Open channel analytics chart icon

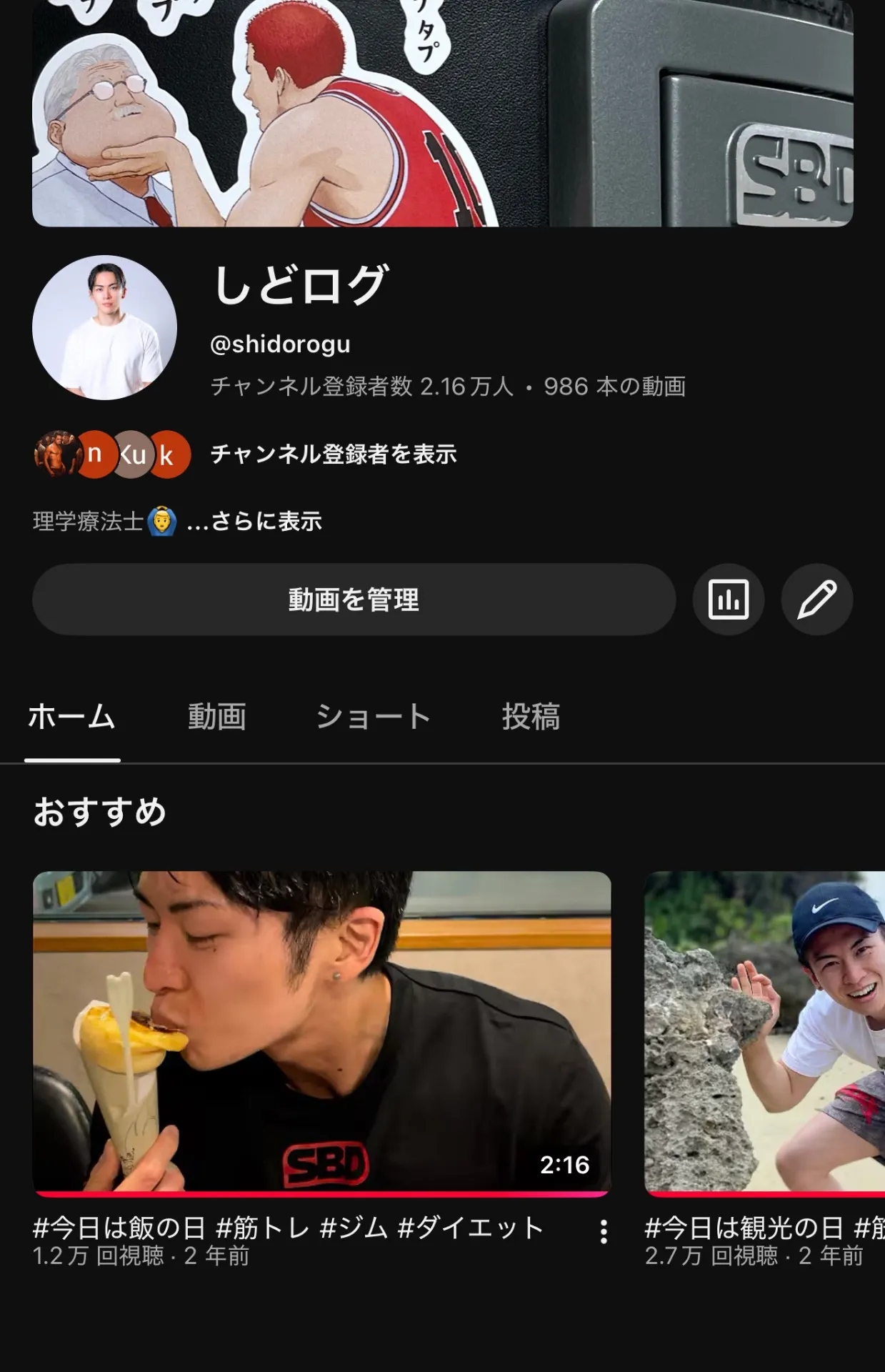[x=728, y=600]
